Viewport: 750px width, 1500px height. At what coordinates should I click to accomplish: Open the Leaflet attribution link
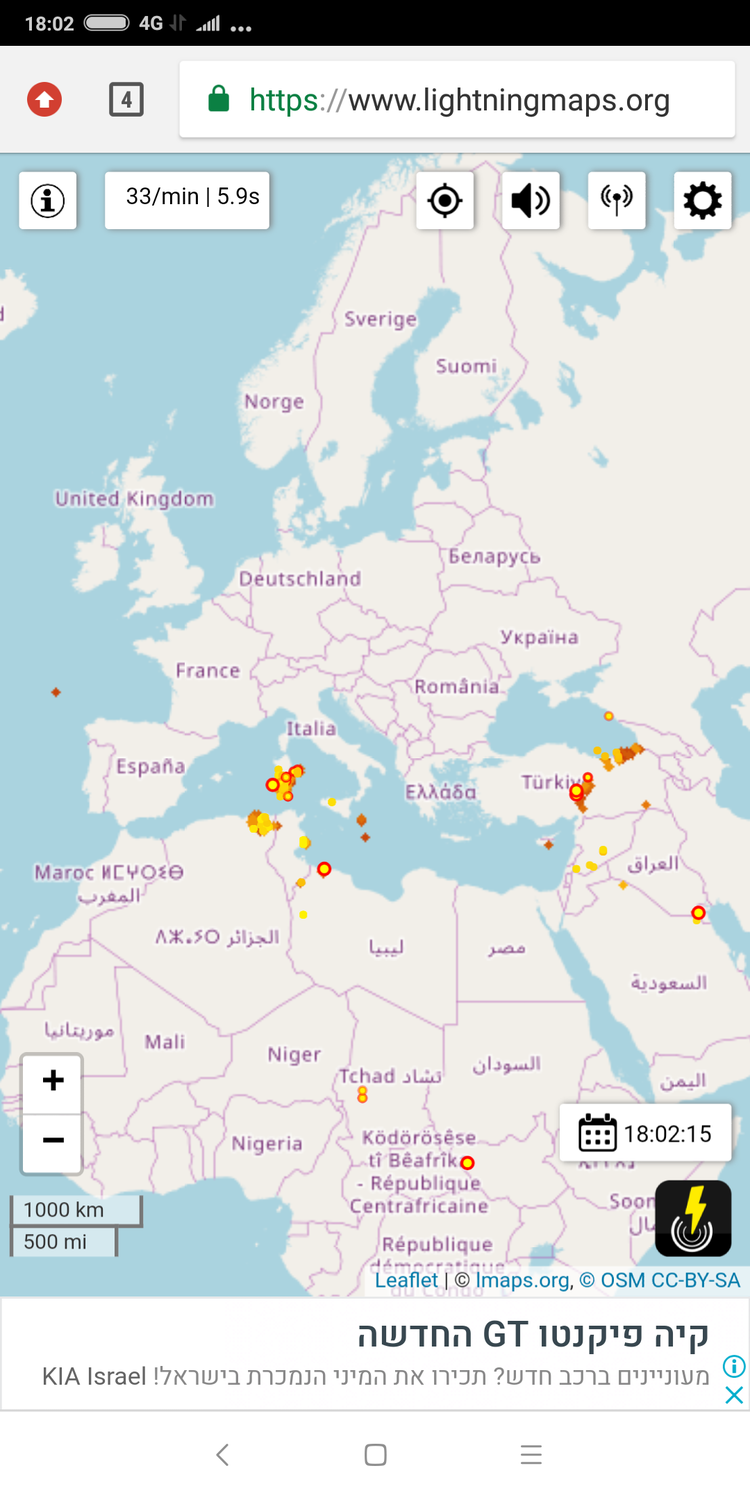pyautogui.click(x=406, y=1280)
